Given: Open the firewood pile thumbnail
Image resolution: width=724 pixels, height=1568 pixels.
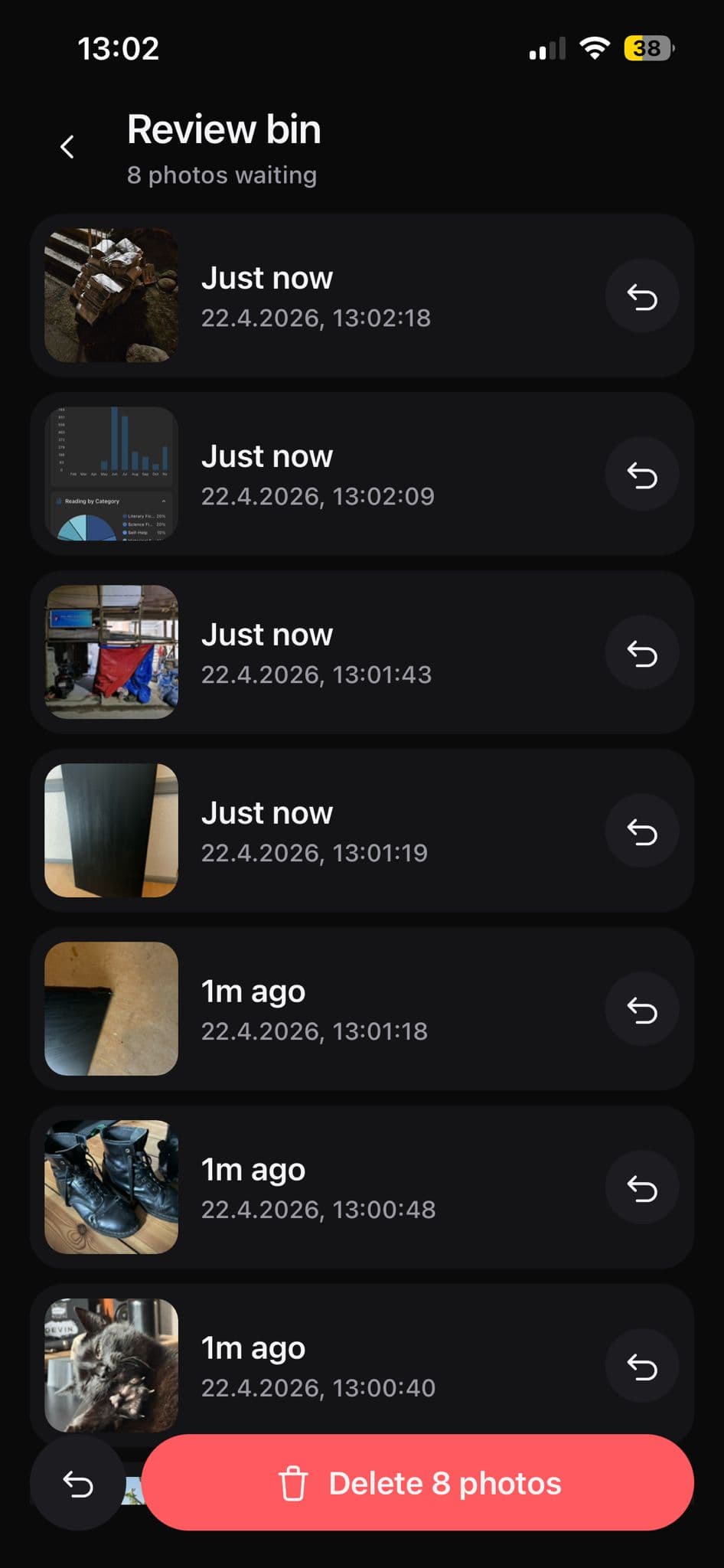Looking at the screenshot, I should coord(111,296).
